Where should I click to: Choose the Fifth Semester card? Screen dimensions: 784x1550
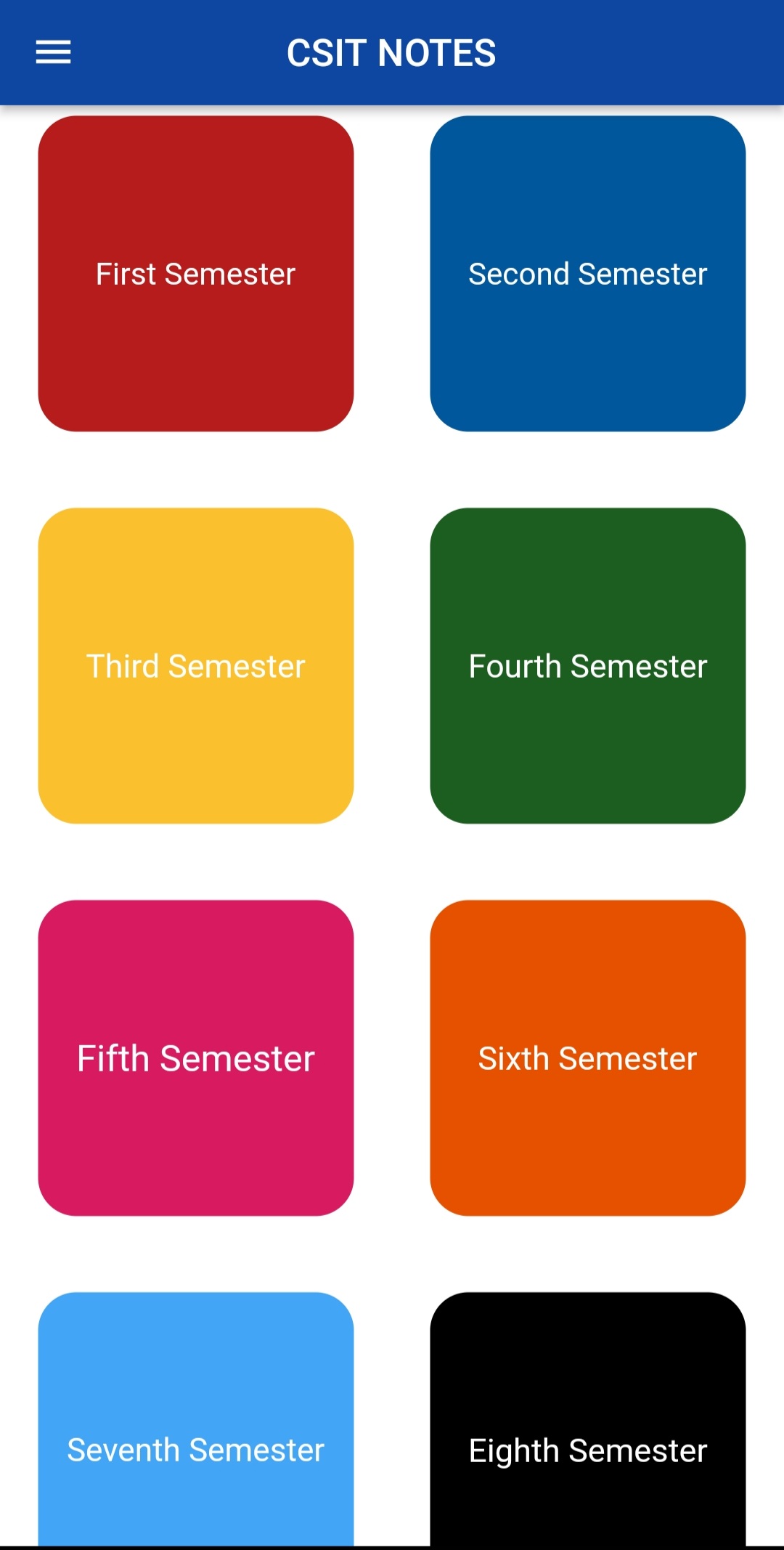[x=196, y=1058]
